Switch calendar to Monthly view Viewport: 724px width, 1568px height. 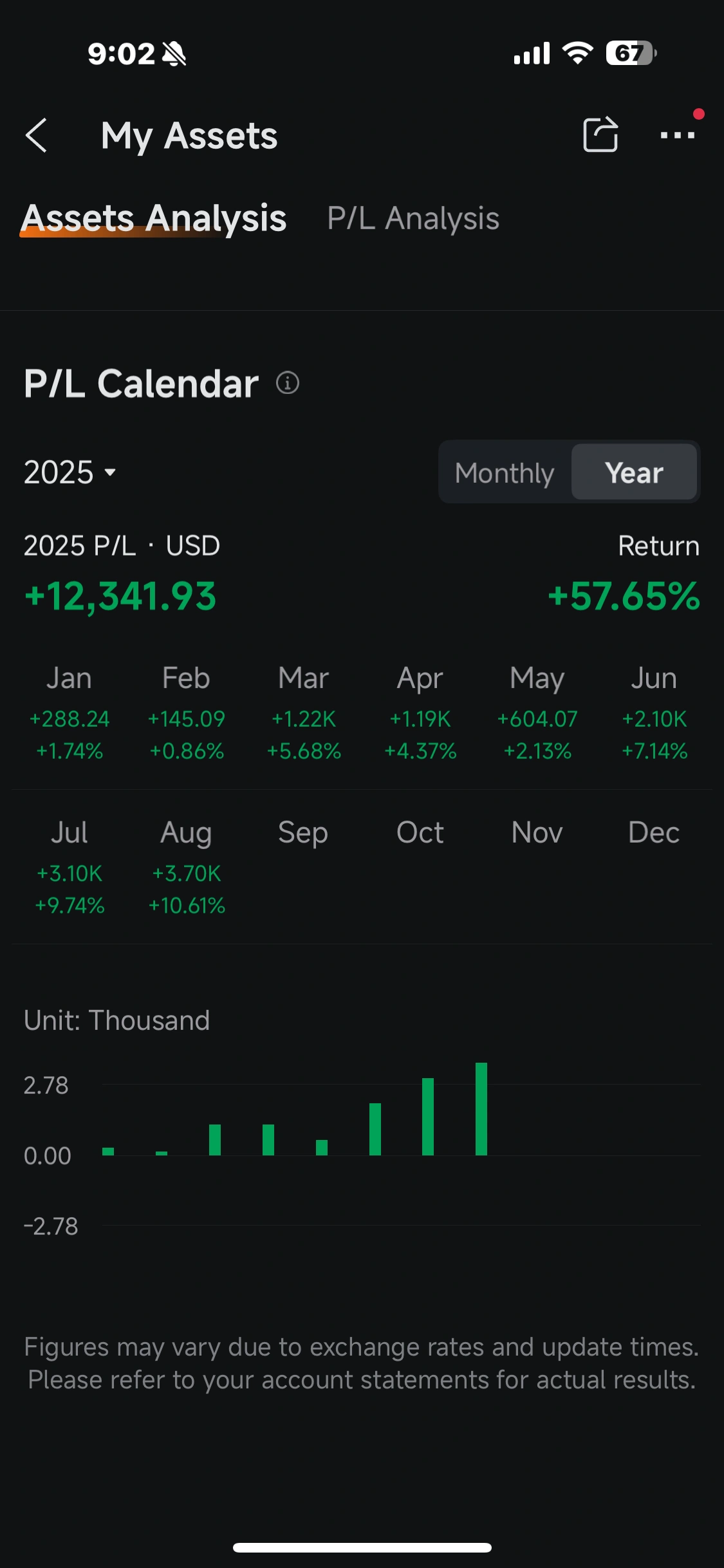pyautogui.click(x=505, y=473)
